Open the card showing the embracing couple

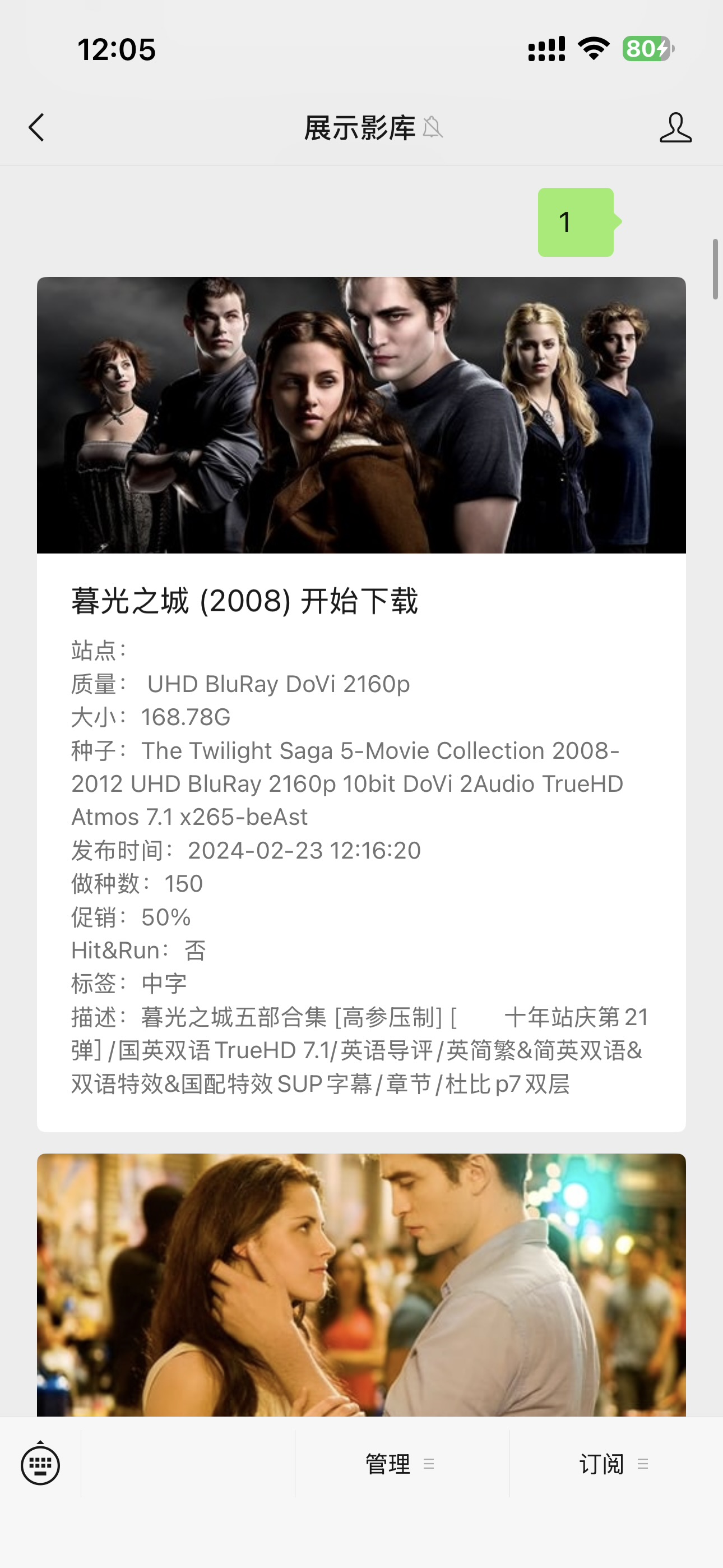pos(361,1284)
